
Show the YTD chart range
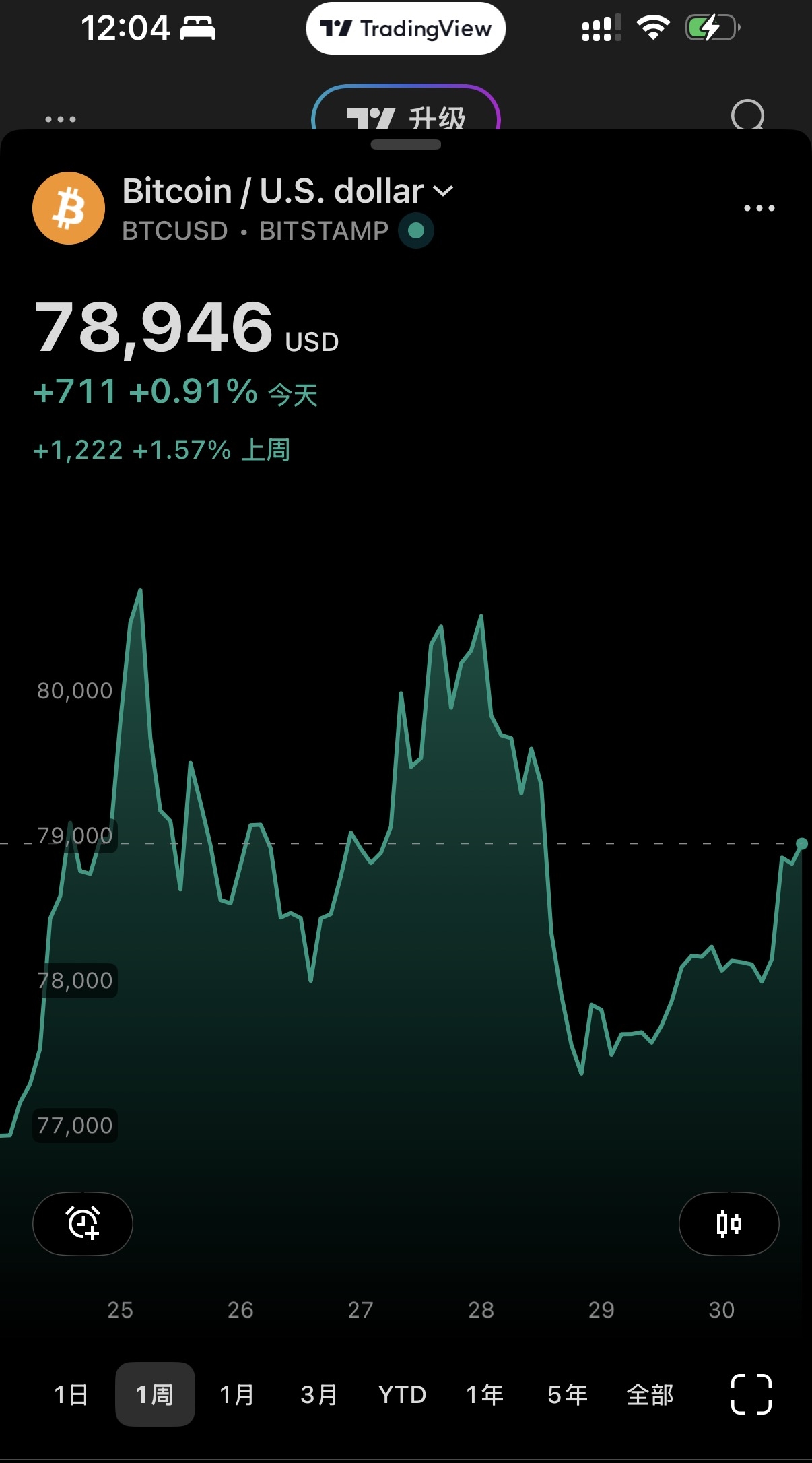403,1394
